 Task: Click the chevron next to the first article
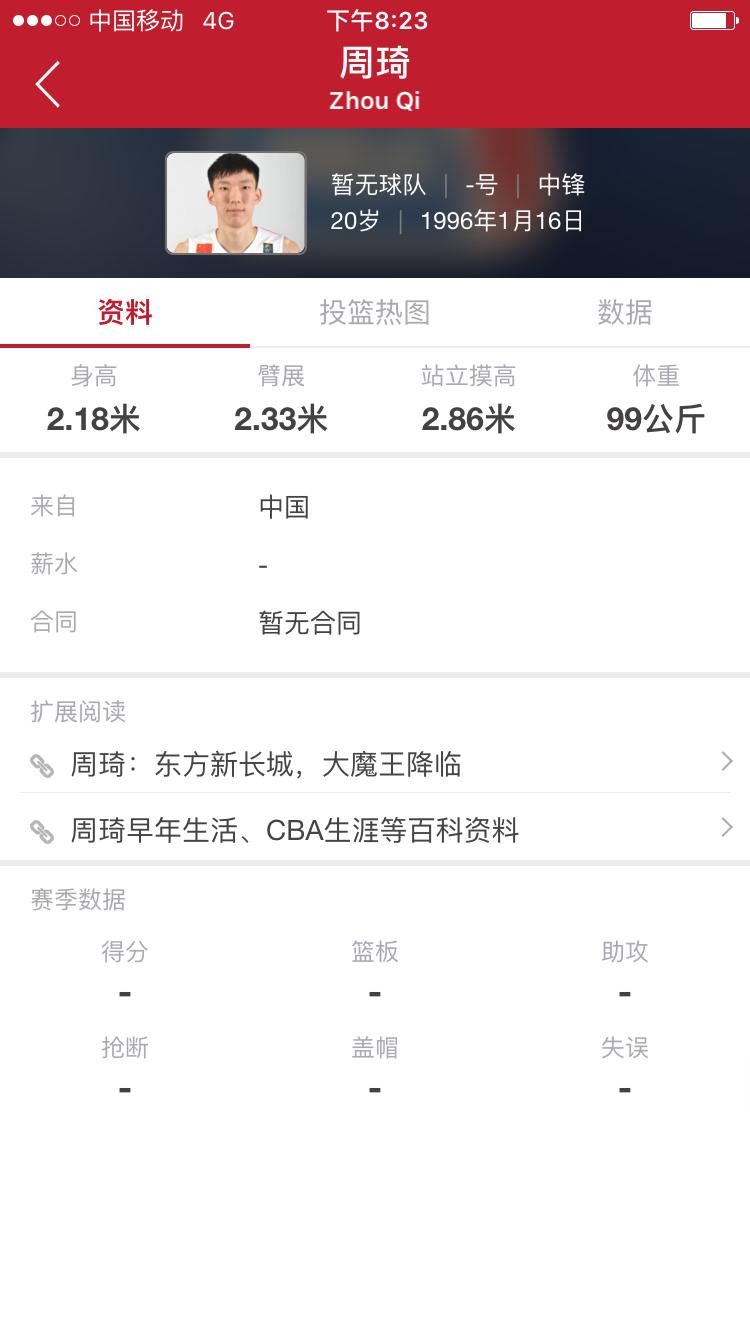coord(727,761)
